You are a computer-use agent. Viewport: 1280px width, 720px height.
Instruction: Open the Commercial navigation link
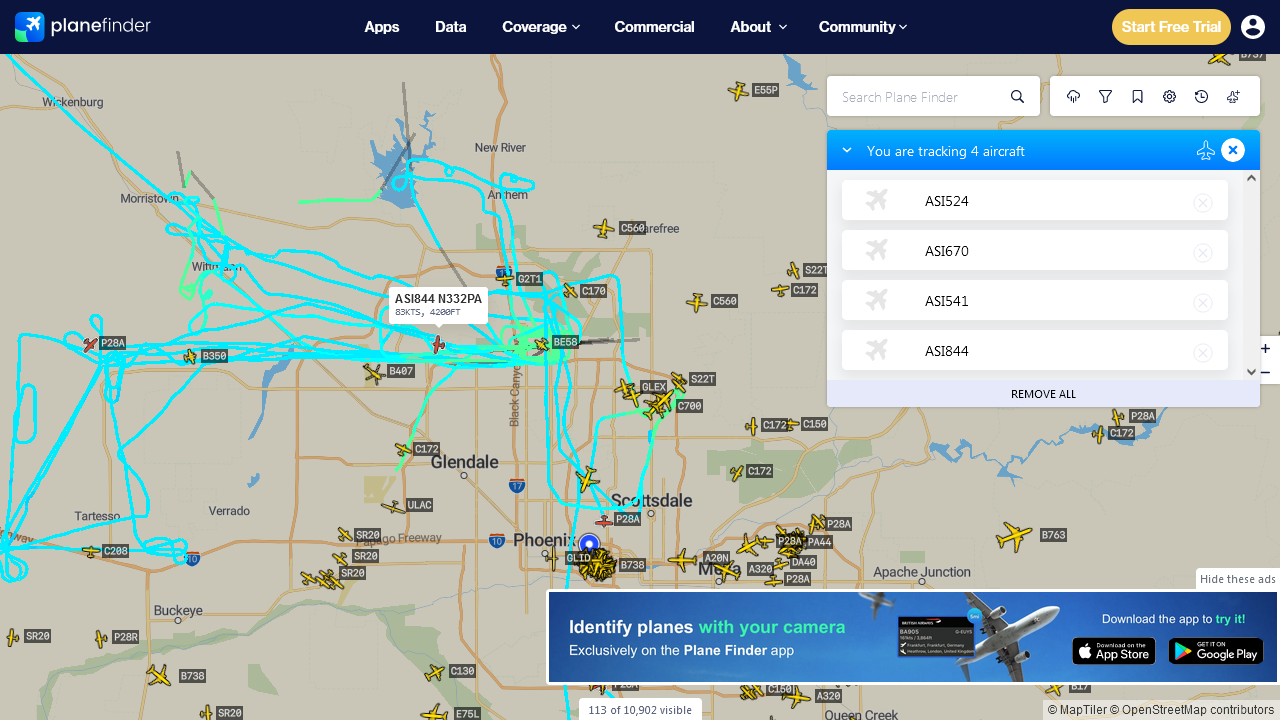coord(654,27)
